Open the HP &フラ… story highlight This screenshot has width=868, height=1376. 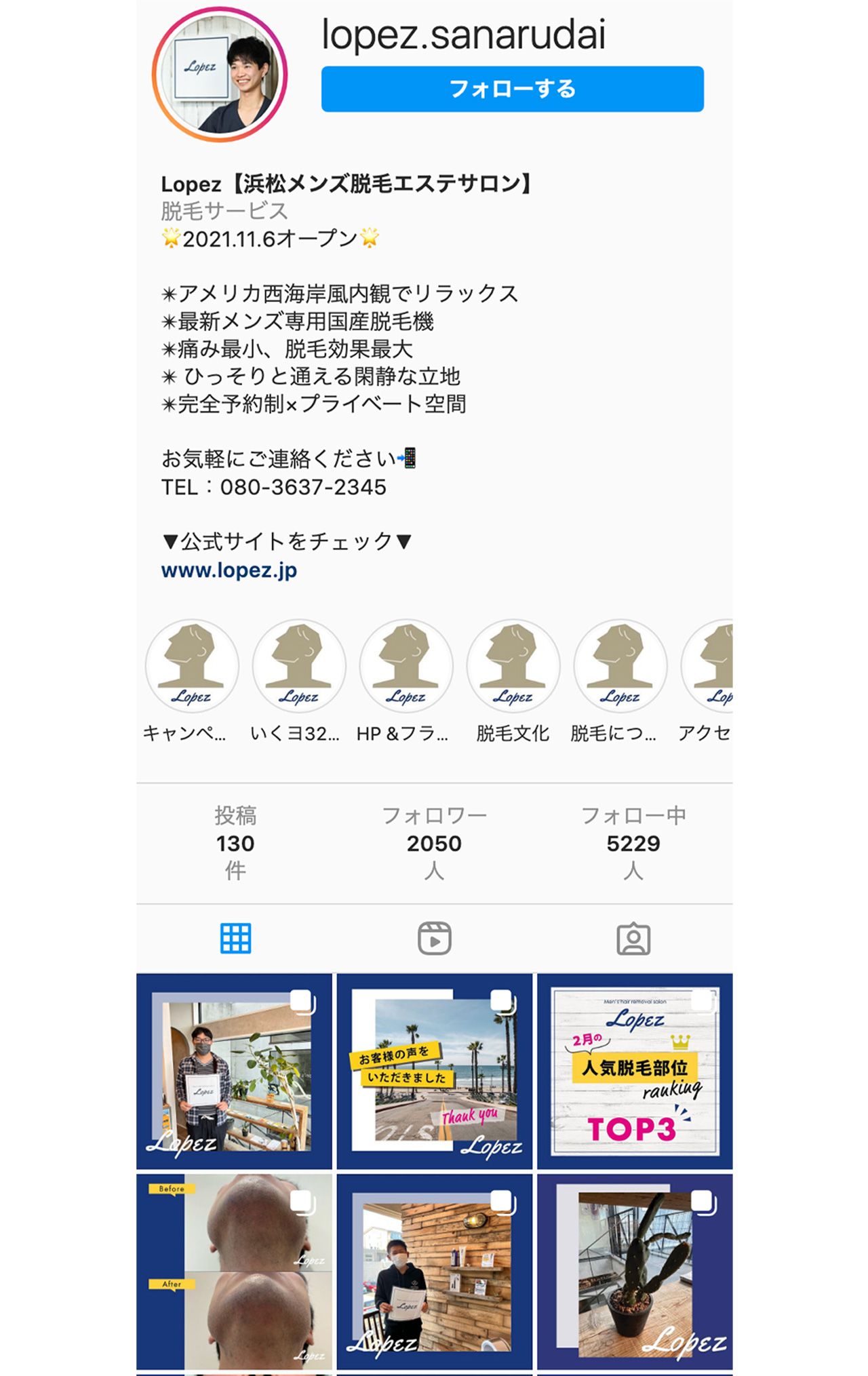pyautogui.click(x=406, y=666)
